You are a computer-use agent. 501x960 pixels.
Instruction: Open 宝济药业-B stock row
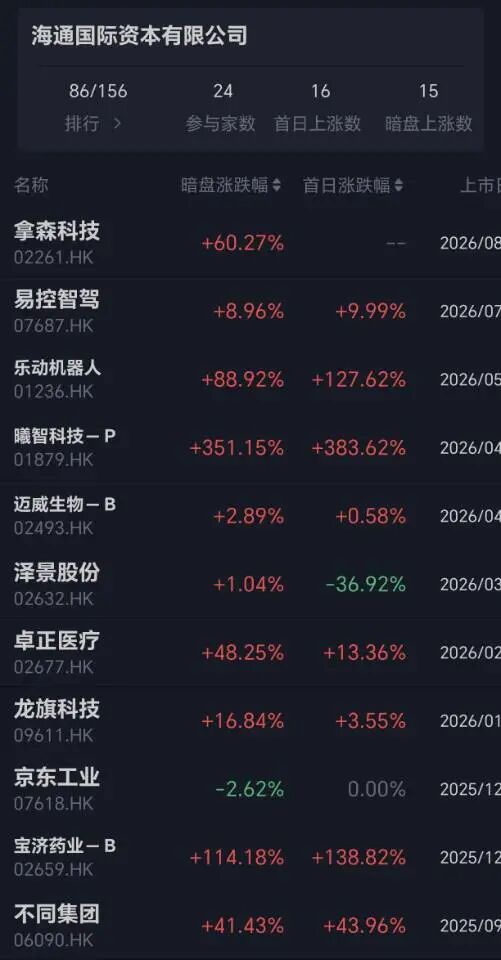(250, 858)
